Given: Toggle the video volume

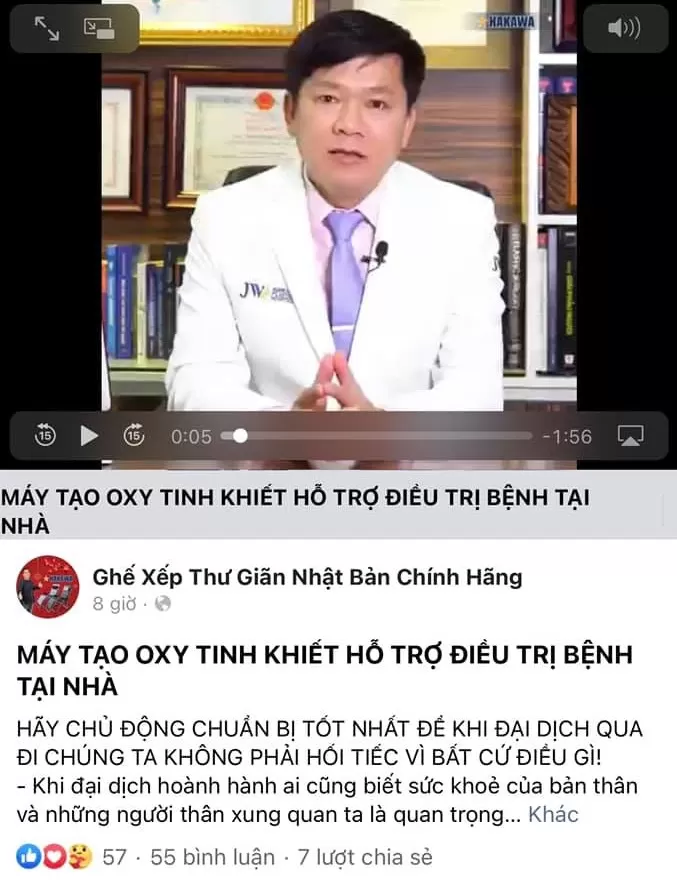Looking at the screenshot, I should point(624,28).
